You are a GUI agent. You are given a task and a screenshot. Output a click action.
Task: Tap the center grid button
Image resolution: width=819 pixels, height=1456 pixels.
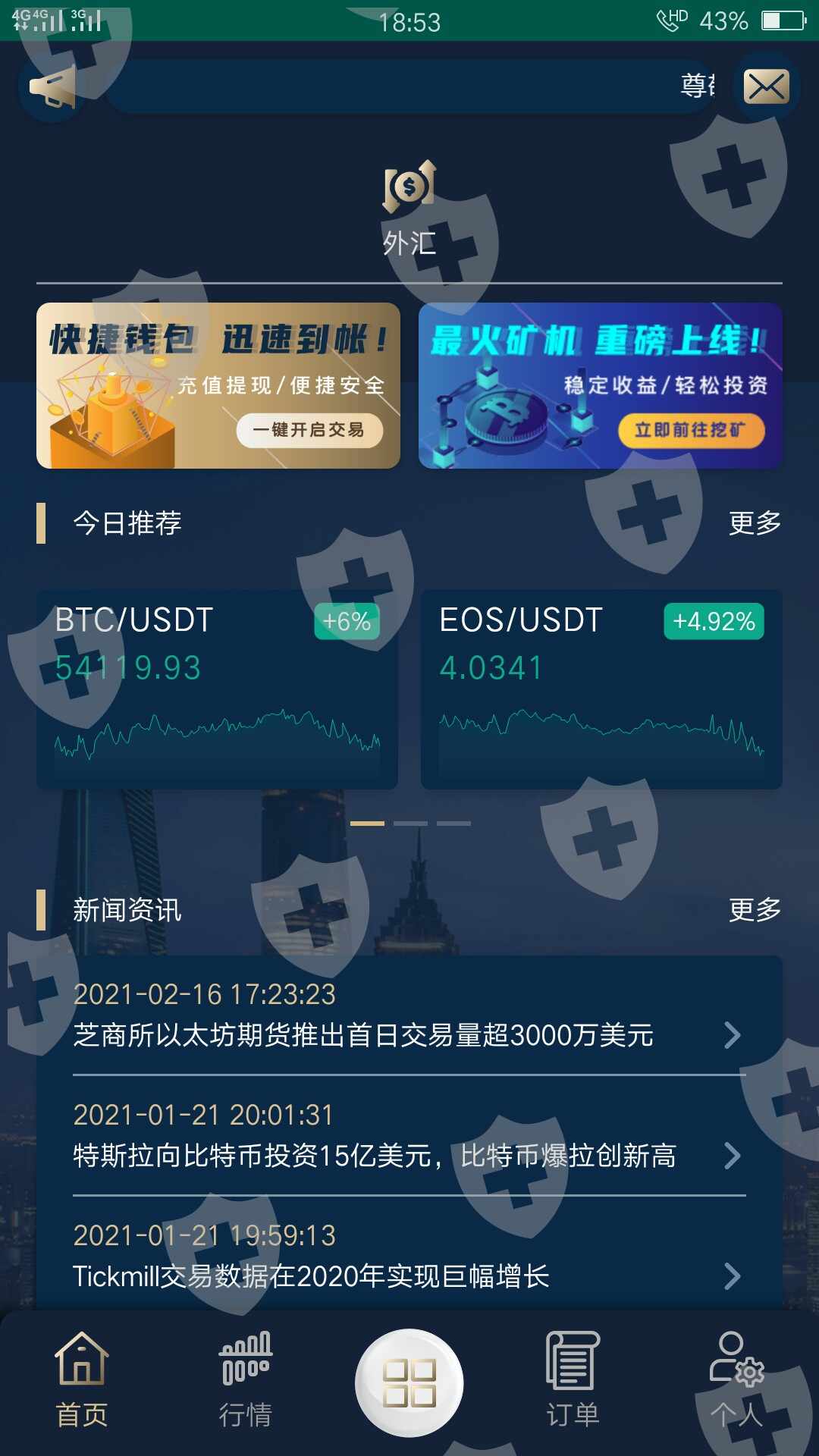point(409,1382)
